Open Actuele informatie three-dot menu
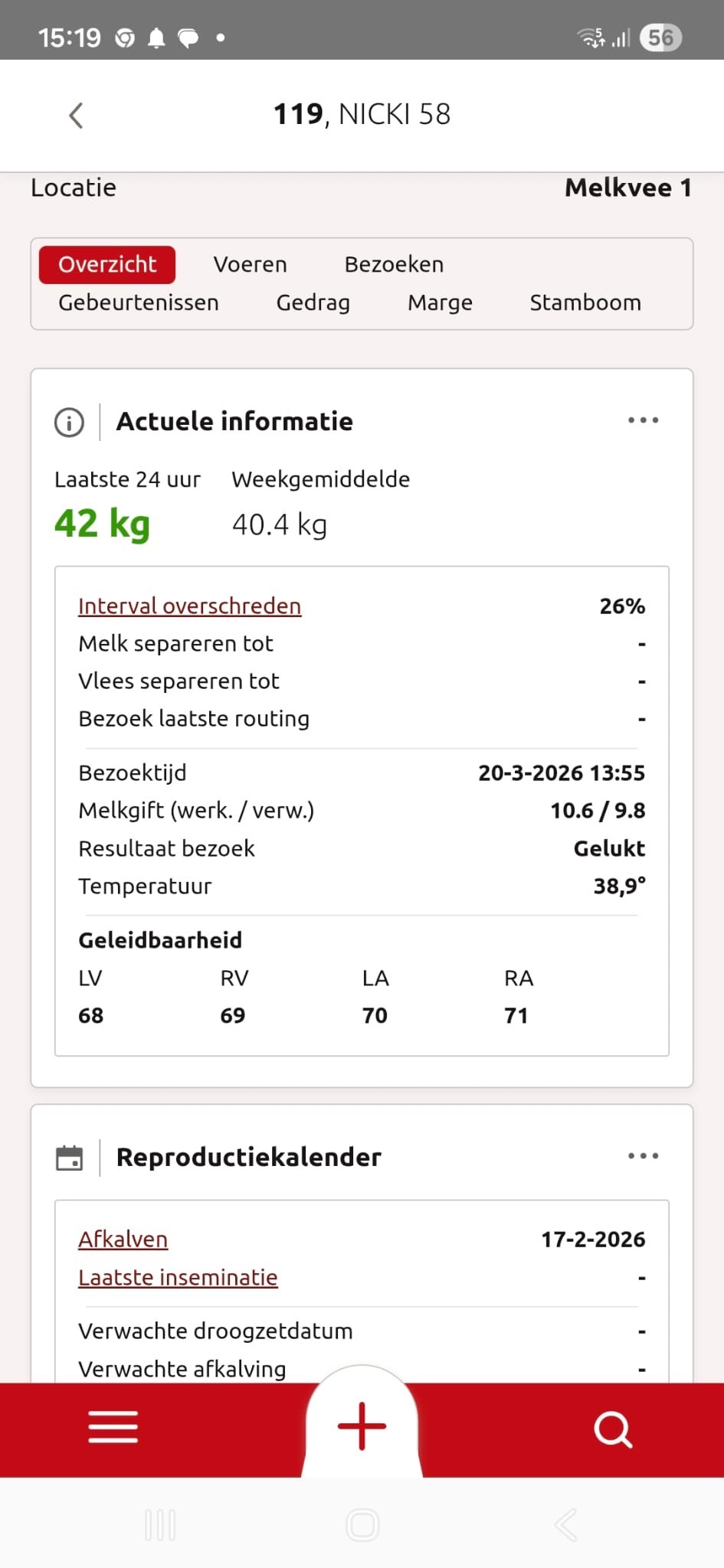Viewport: 724px width, 1568px height. click(x=643, y=420)
